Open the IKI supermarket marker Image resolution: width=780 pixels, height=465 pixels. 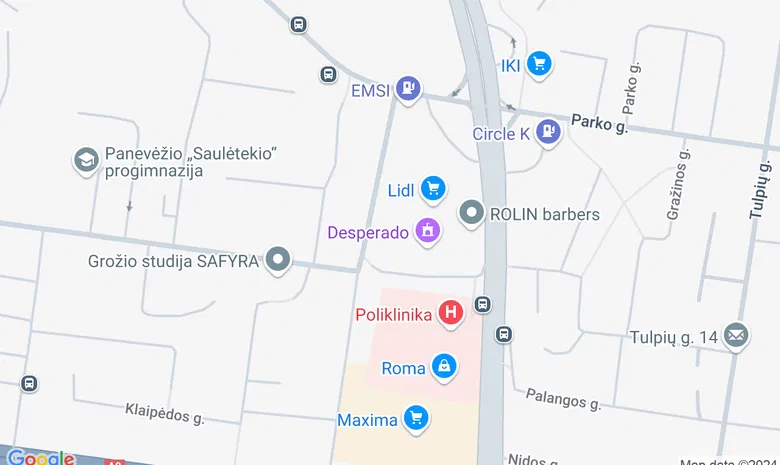pyautogui.click(x=539, y=64)
